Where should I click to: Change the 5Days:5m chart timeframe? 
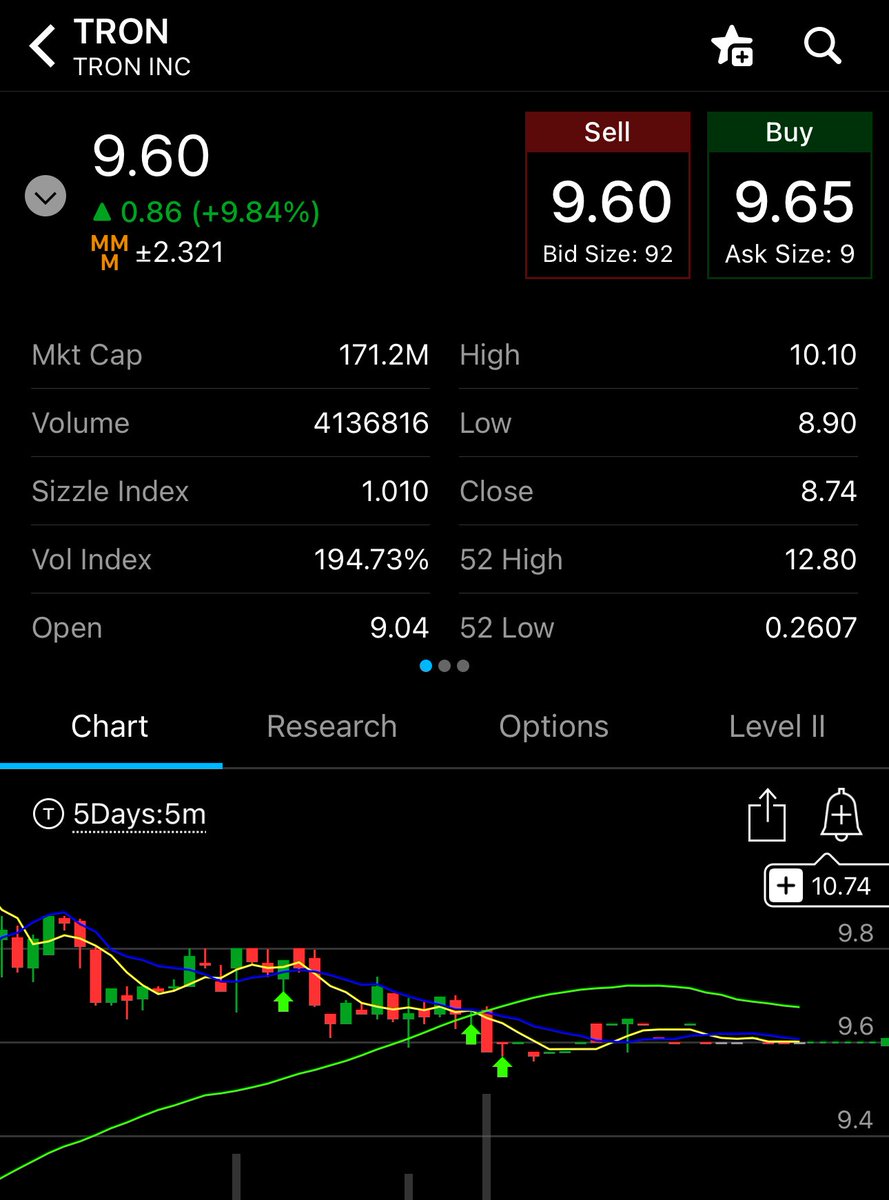click(x=138, y=815)
